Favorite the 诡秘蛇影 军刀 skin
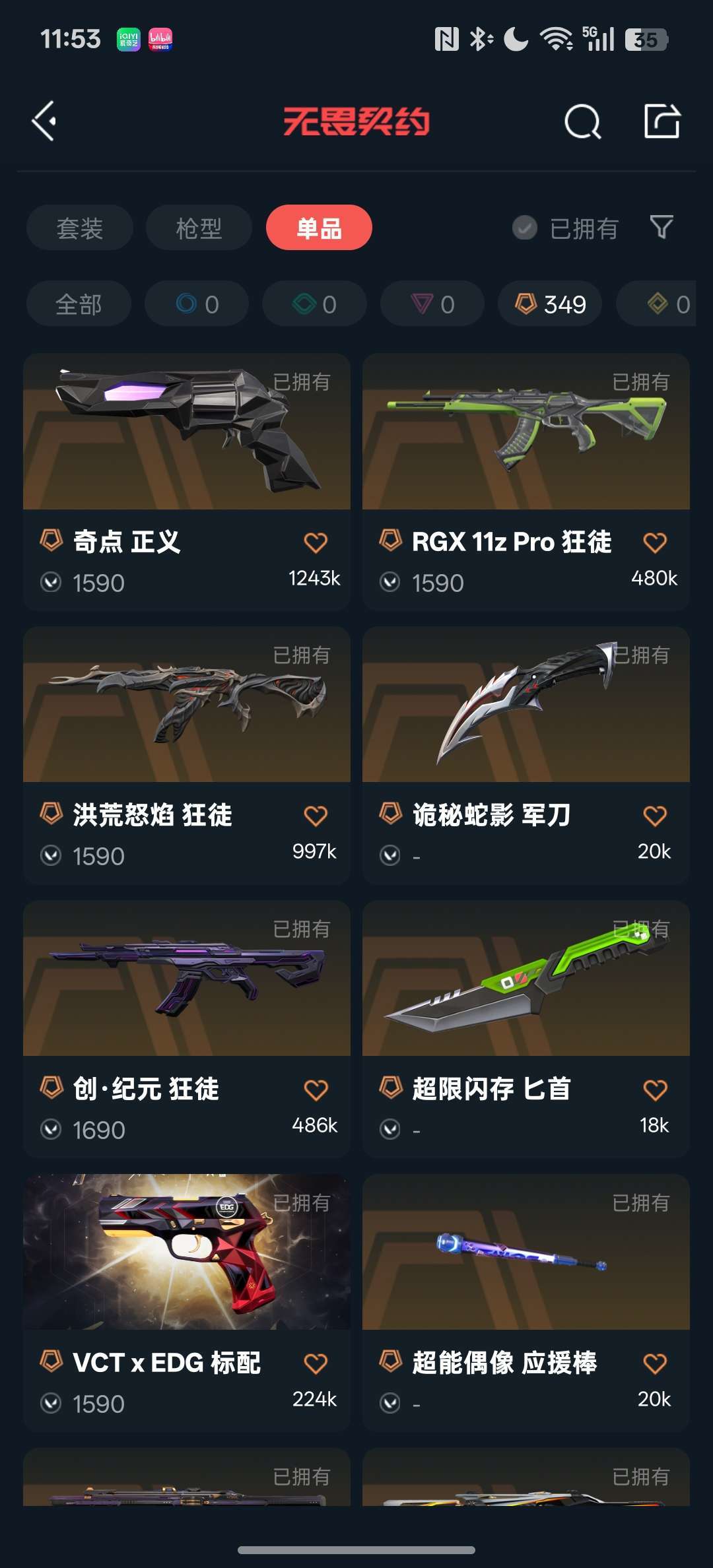 (655, 816)
